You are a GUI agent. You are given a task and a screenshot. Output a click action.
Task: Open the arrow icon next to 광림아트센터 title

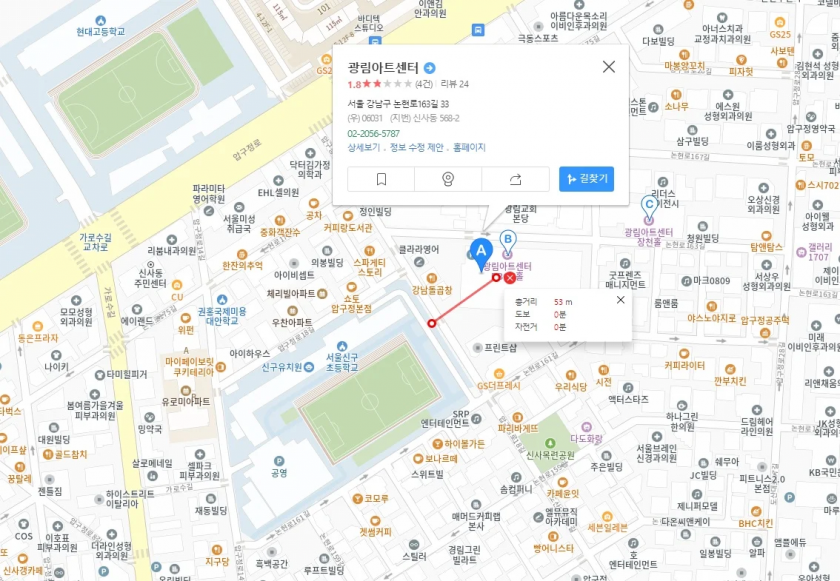(x=430, y=67)
